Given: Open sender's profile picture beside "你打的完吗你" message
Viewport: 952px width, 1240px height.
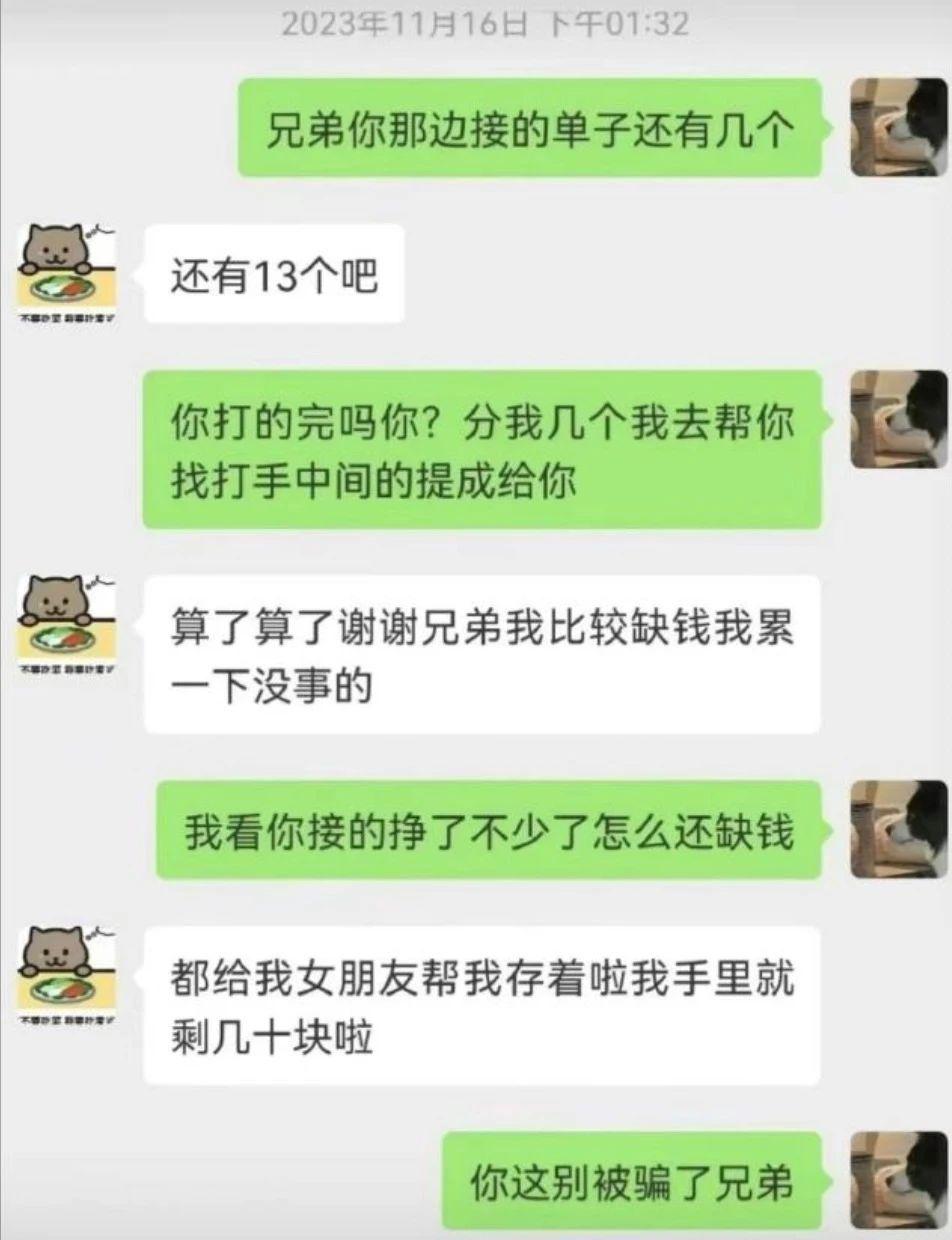Looking at the screenshot, I should [x=898, y=419].
